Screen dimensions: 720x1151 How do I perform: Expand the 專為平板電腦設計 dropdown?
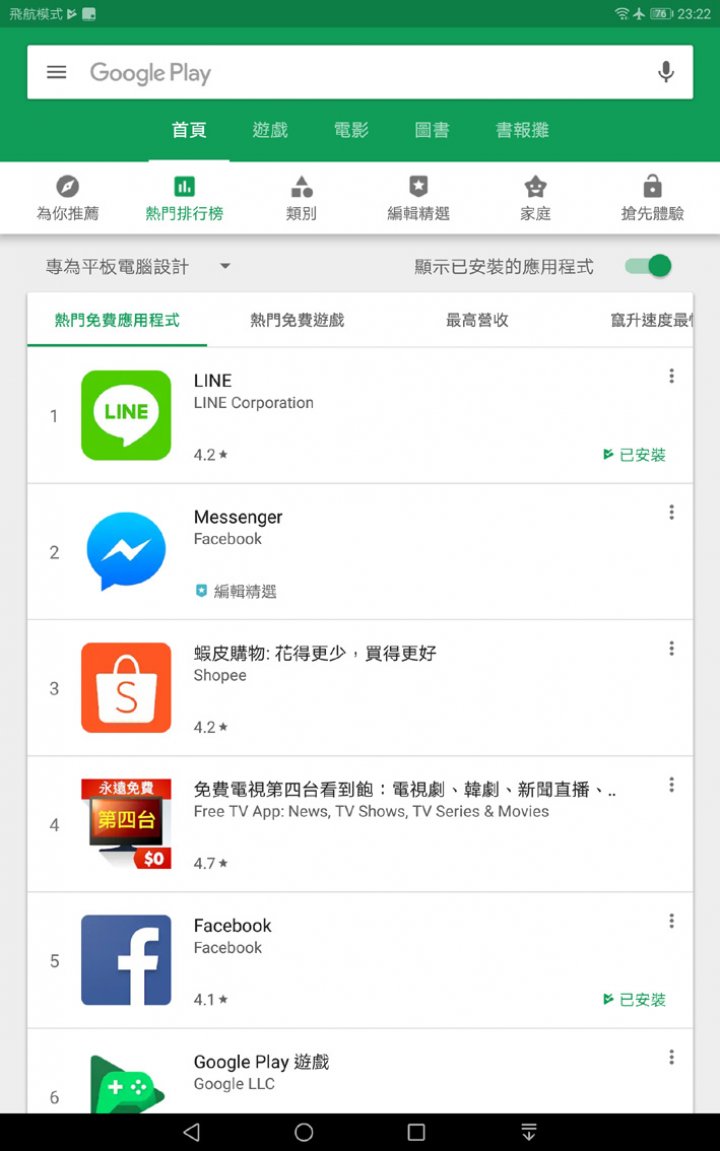click(x=138, y=267)
